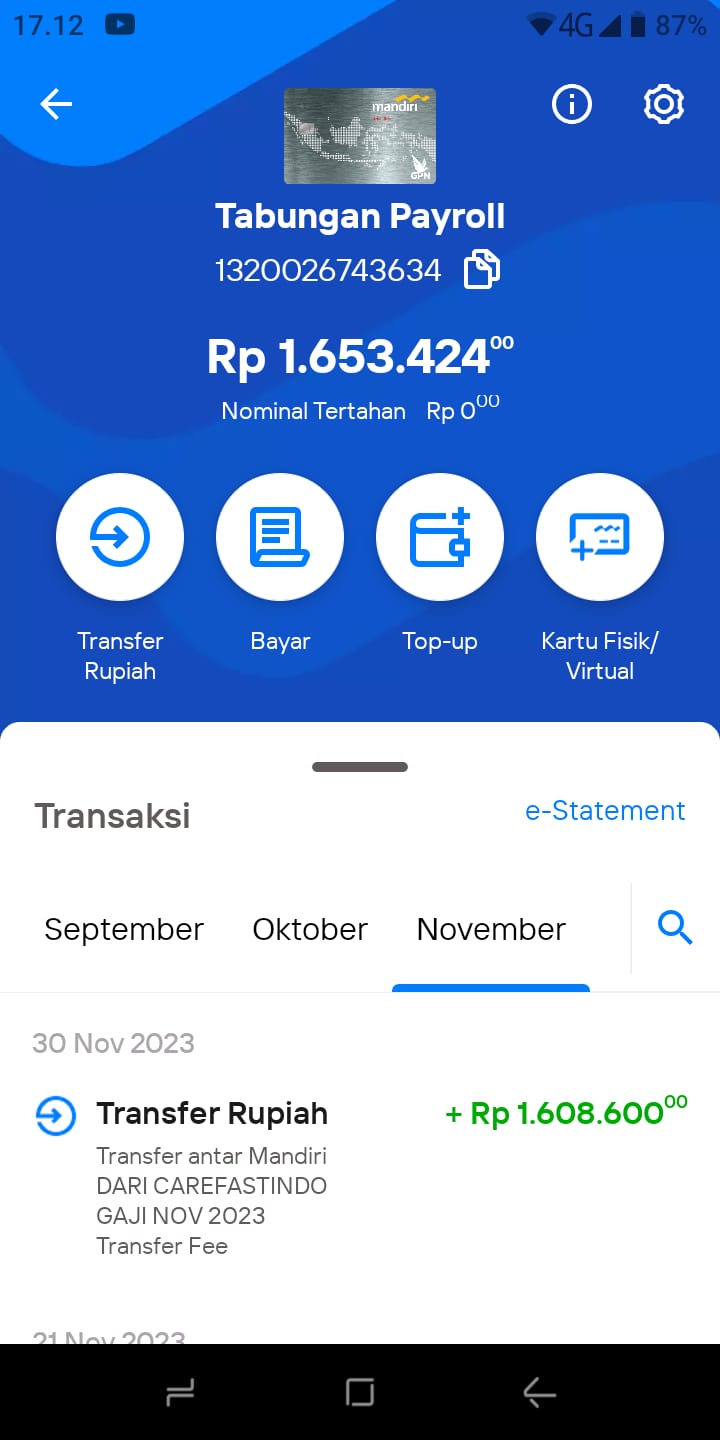This screenshot has height=1440, width=720.
Task: Switch to the September tab
Action: (124, 929)
